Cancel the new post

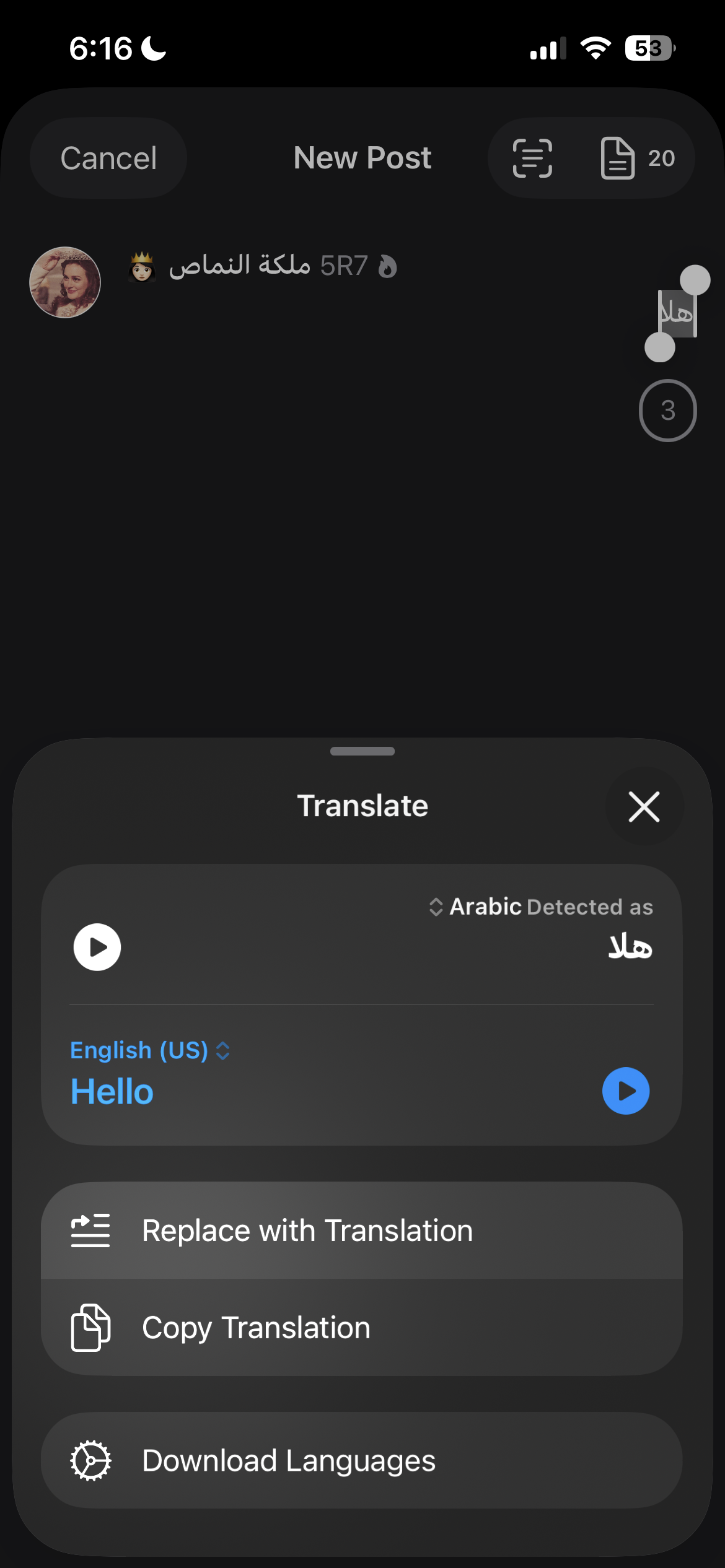coord(108,159)
